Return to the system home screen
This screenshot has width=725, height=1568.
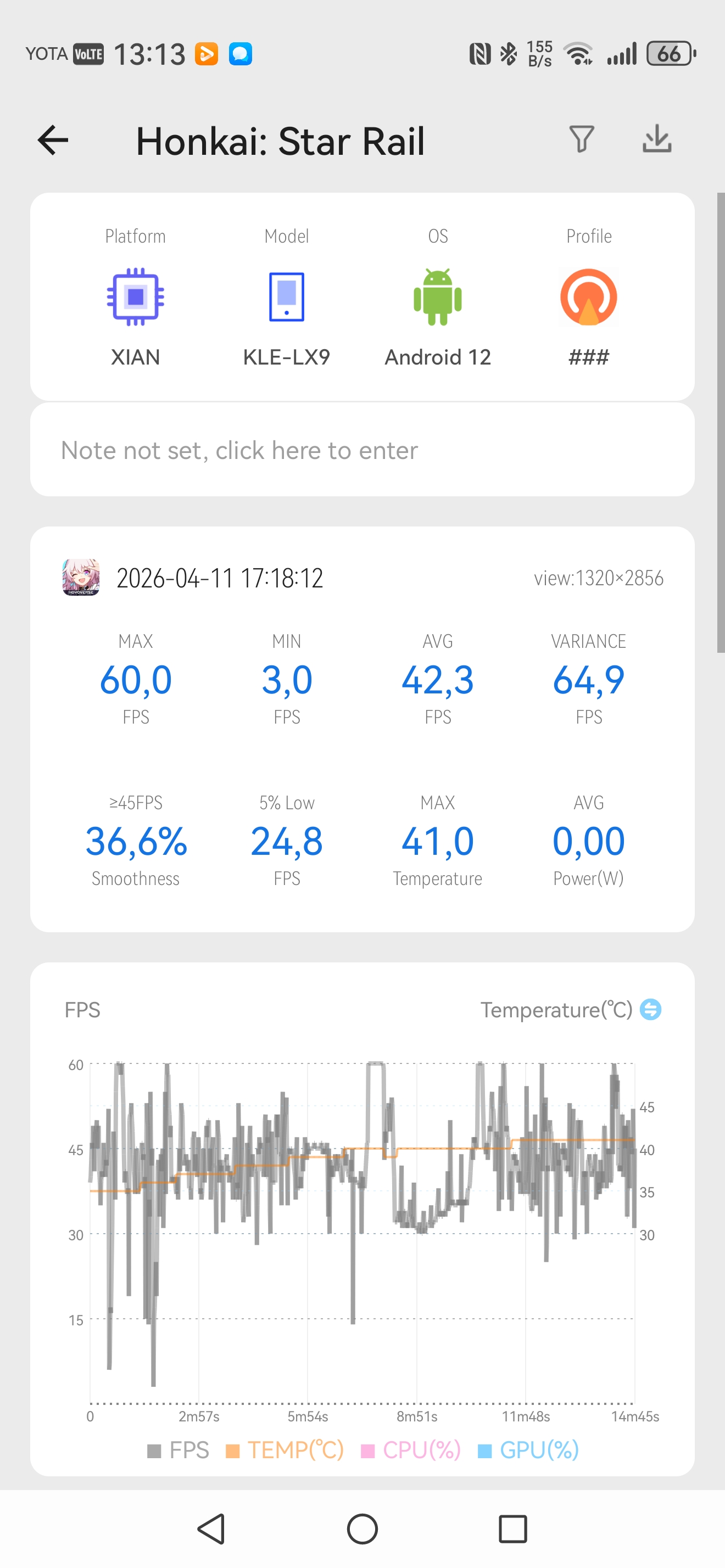pyautogui.click(x=362, y=1529)
